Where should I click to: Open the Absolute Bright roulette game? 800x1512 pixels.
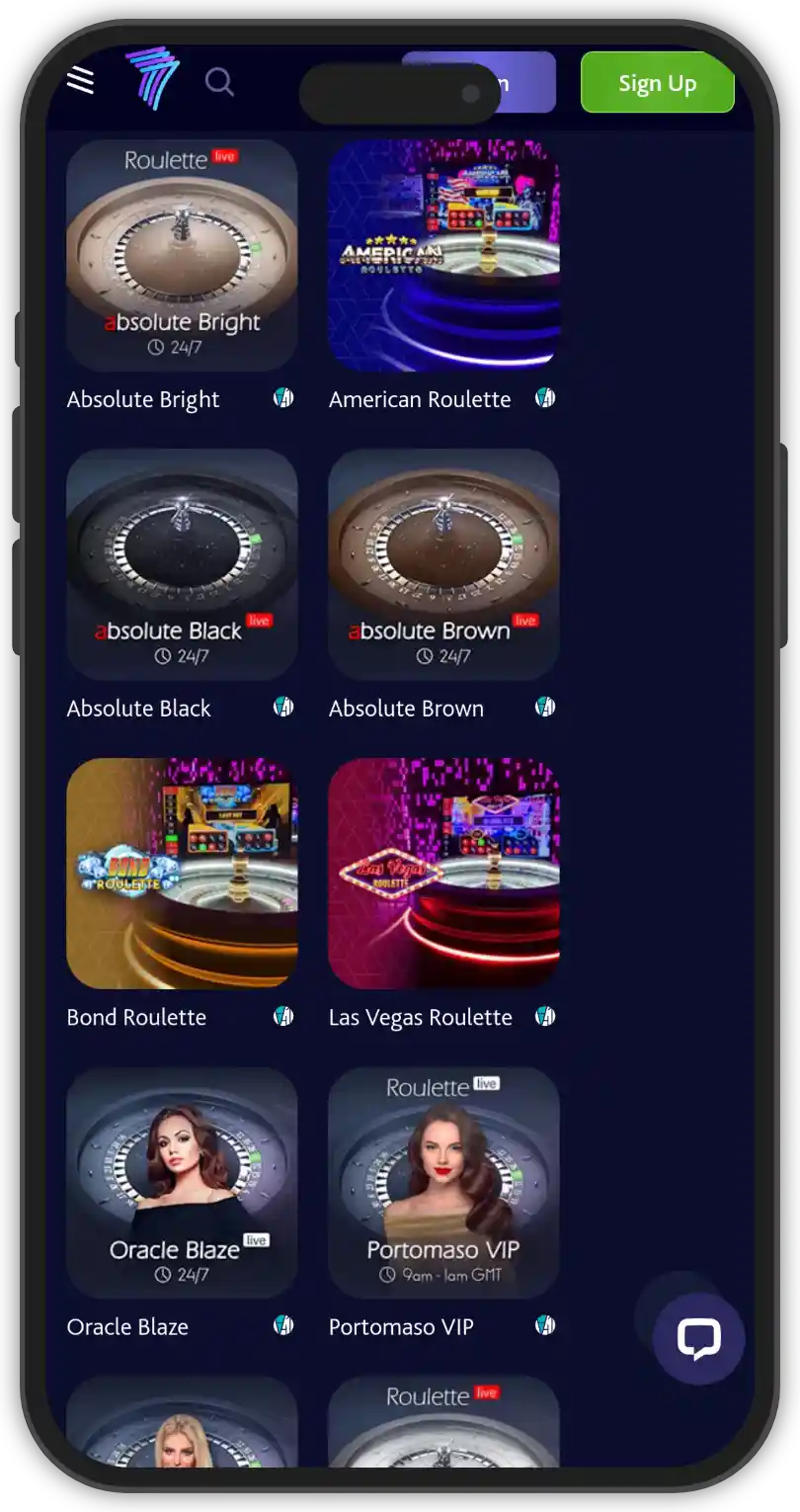click(182, 255)
